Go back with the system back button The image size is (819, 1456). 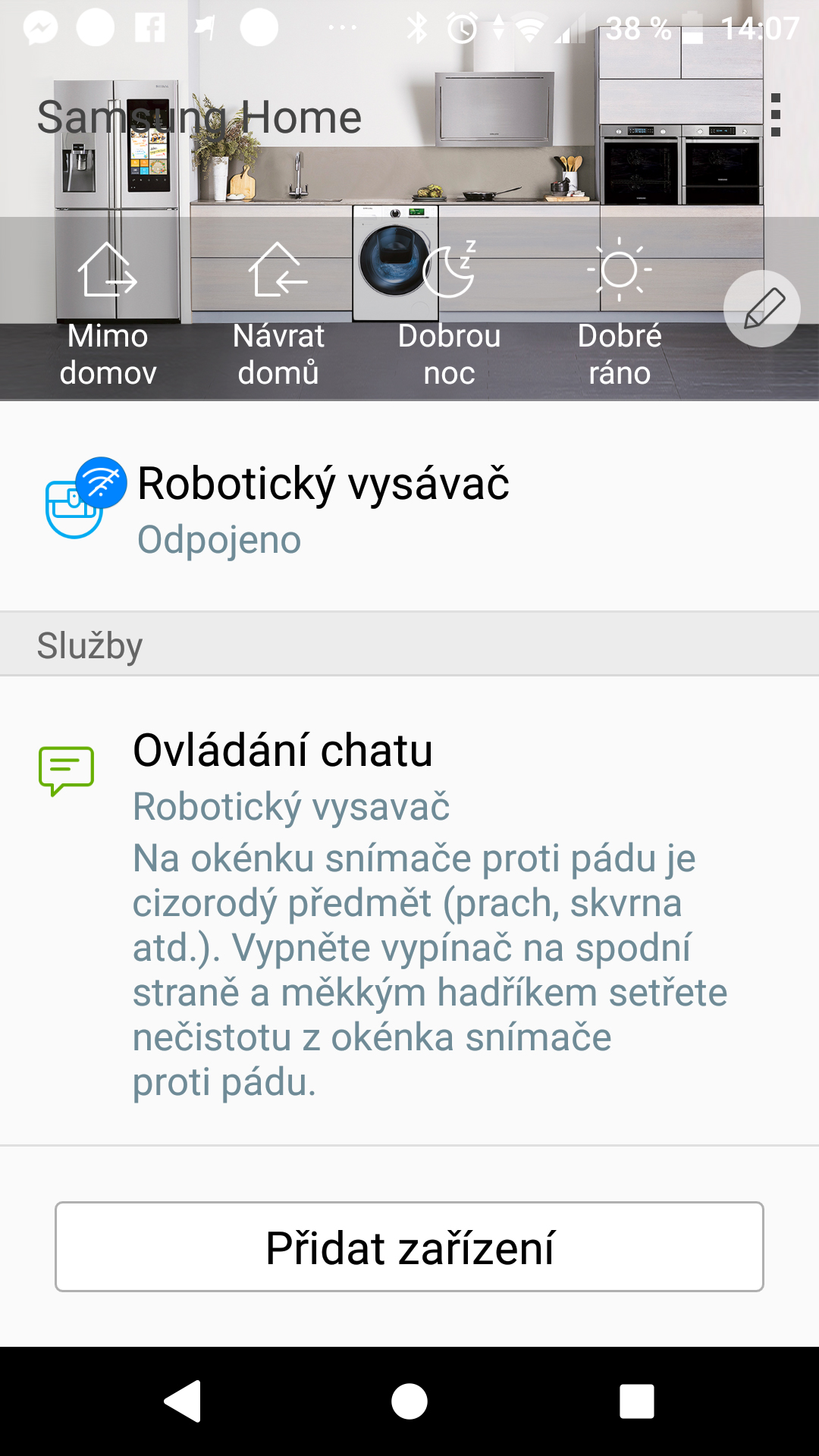[x=182, y=1401]
